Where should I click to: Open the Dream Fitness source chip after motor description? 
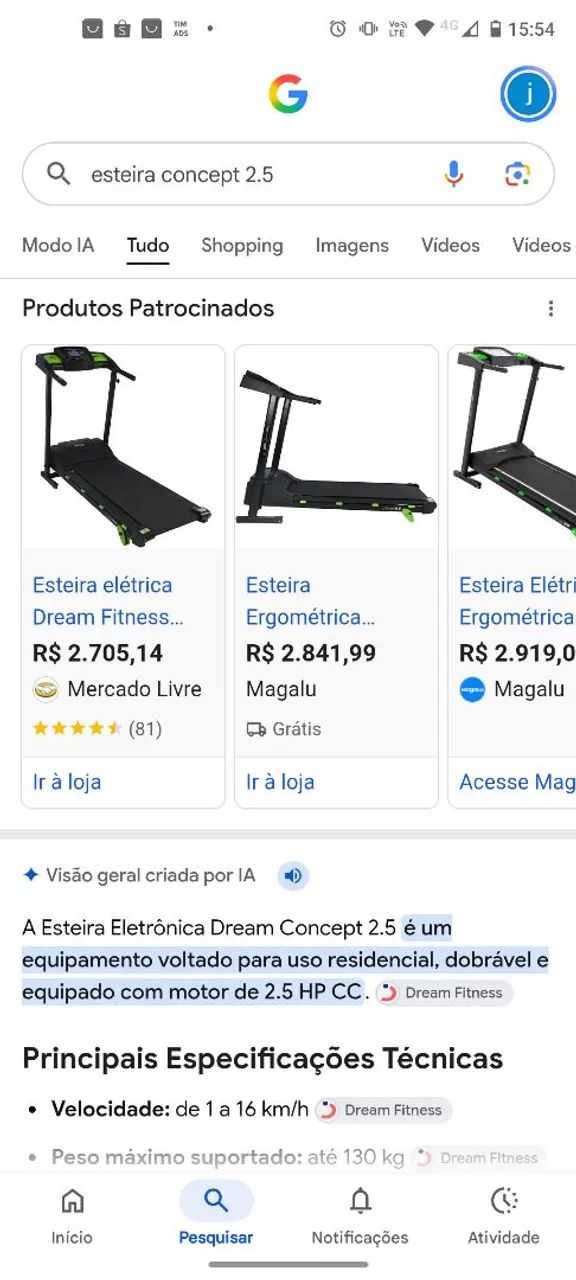[x=444, y=993]
